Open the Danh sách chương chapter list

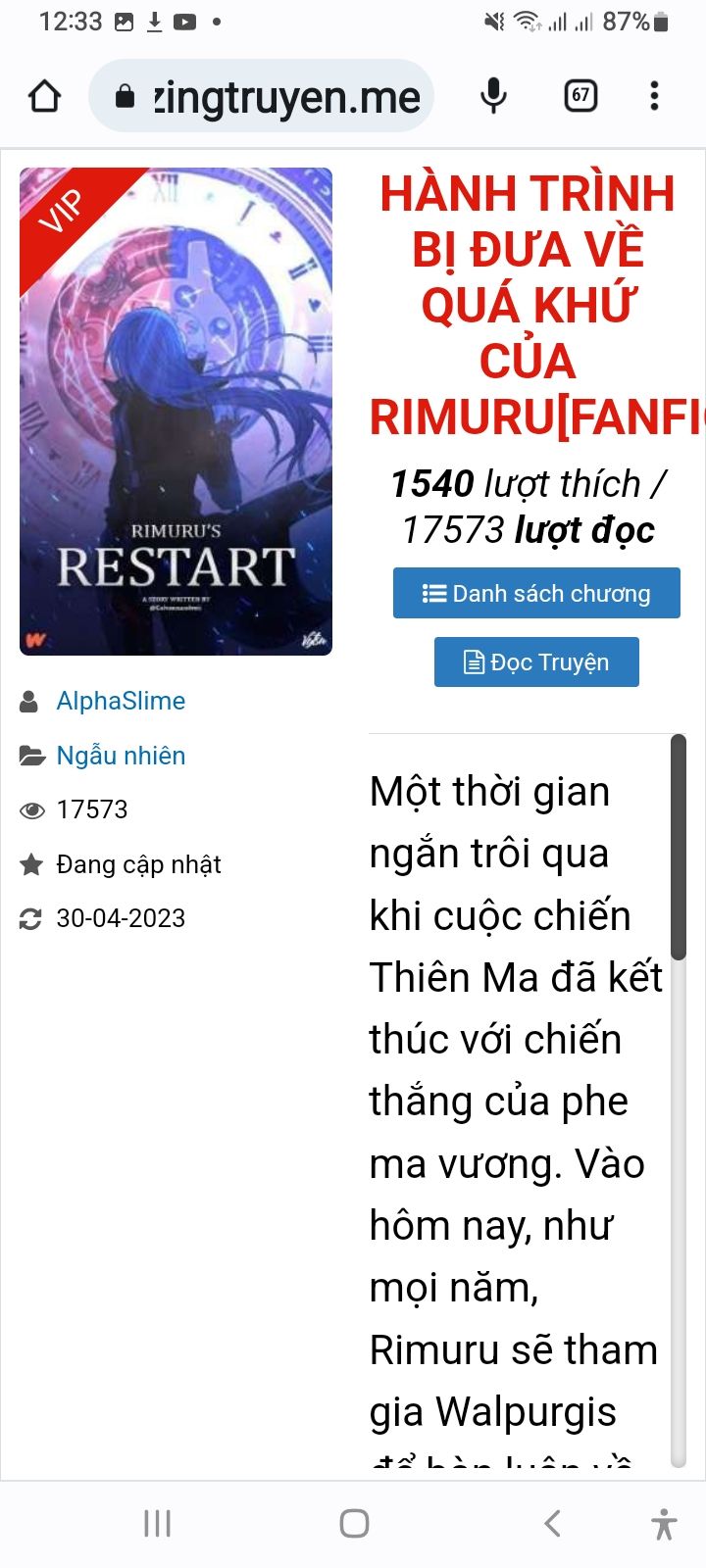[x=536, y=593]
